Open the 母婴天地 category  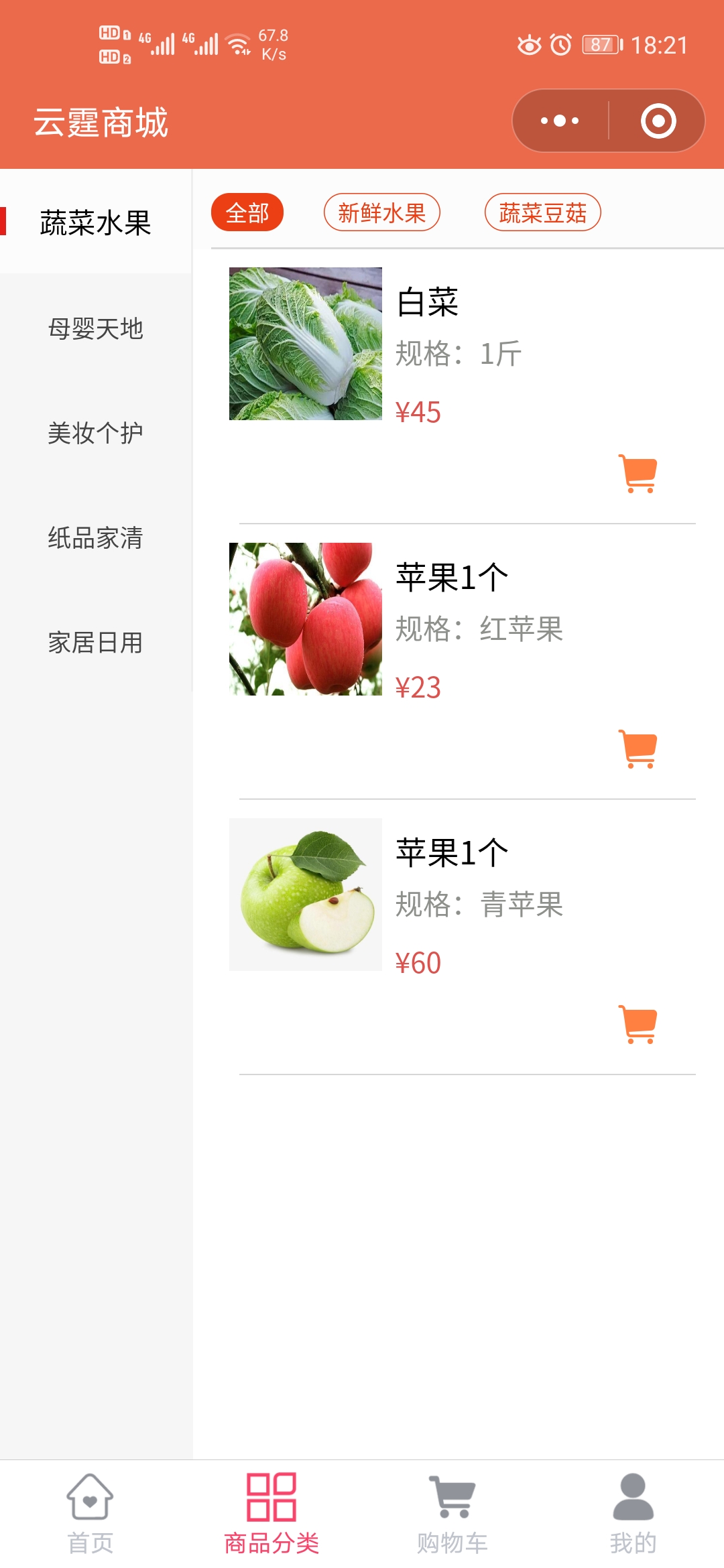pyautogui.click(x=95, y=328)
